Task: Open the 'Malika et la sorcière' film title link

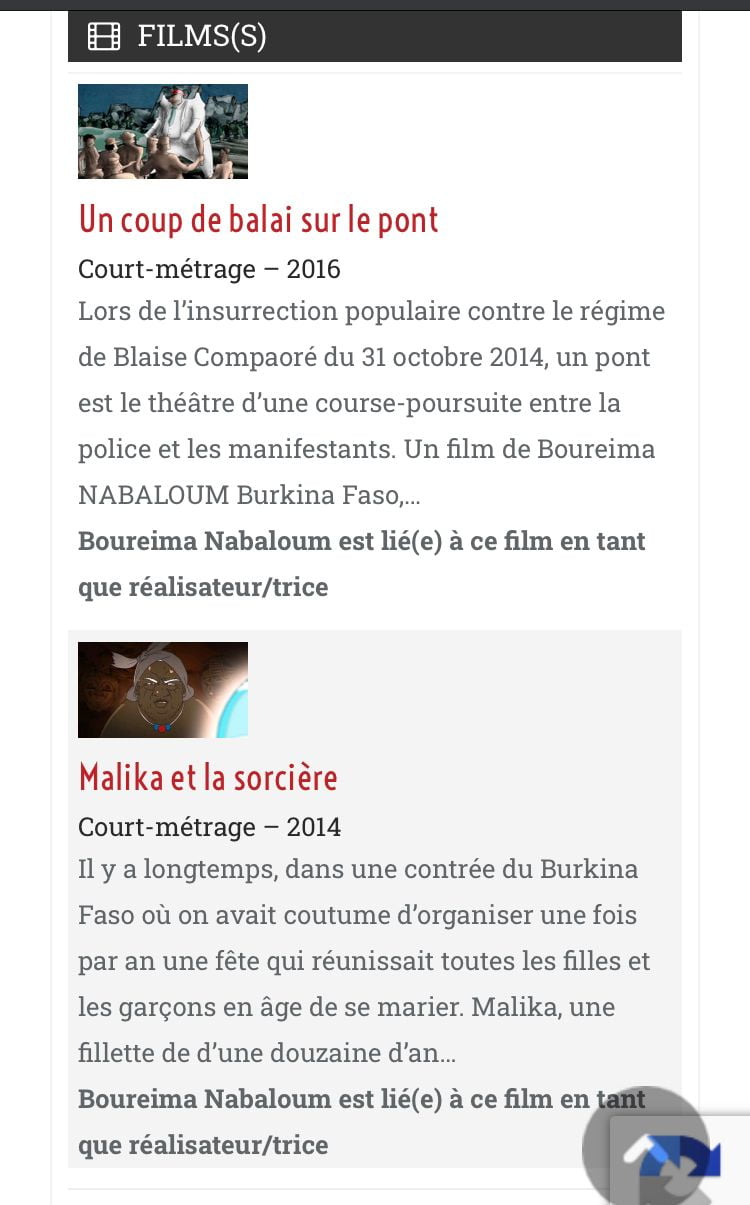Action: click(208, 778)
